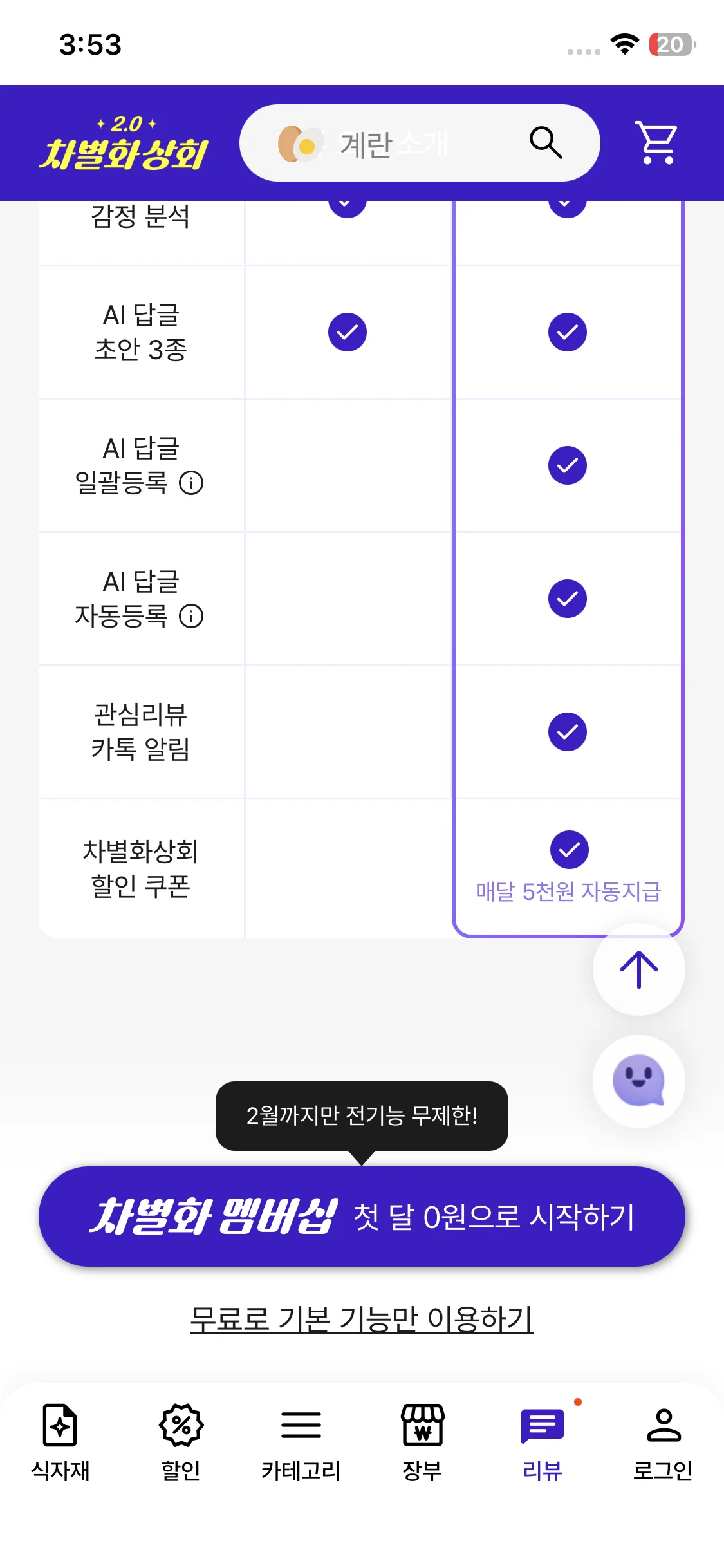Go to the 장부 tab
The image size is (724, 1568).
click(422, 1442)
